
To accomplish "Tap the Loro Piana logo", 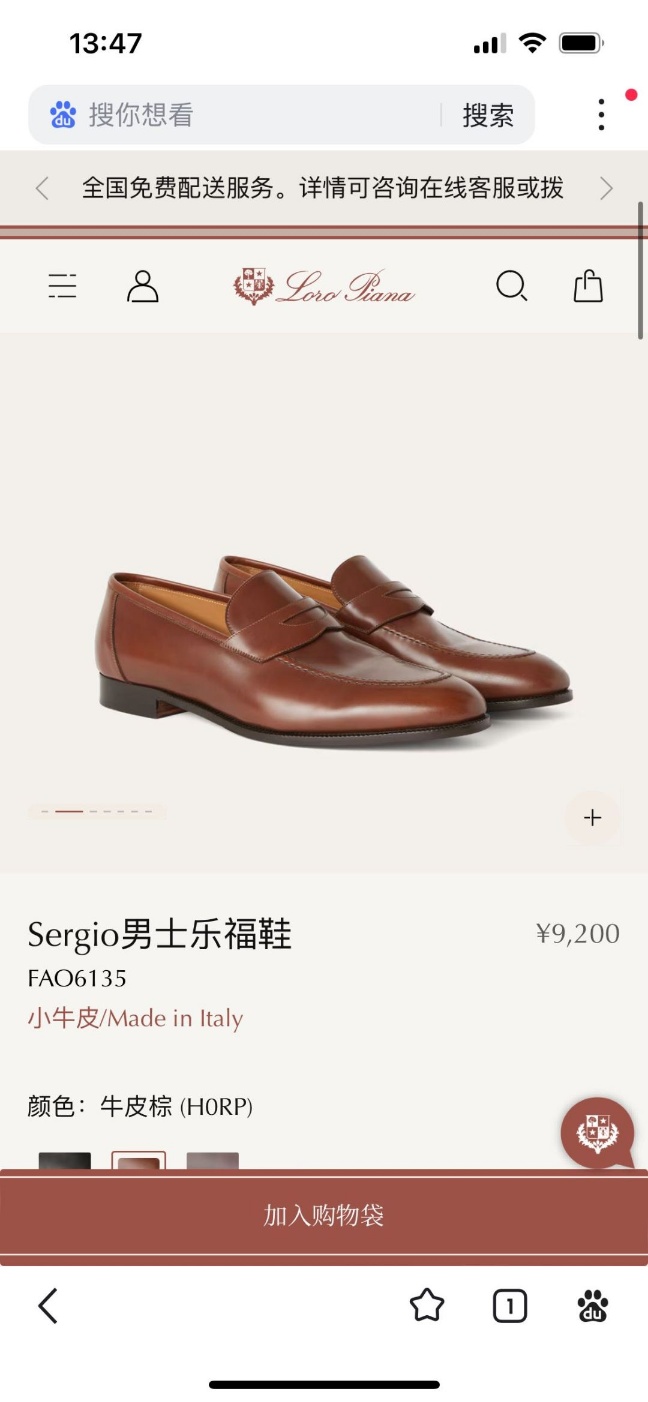I will point(324,287).
